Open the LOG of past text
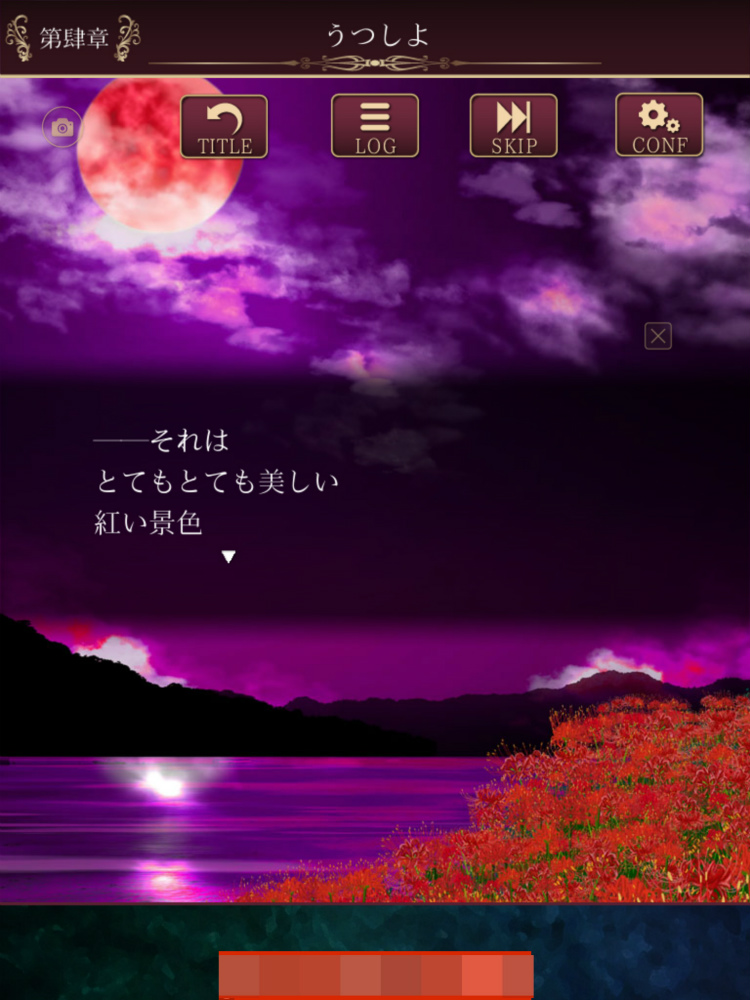 [x=375, y=126]
